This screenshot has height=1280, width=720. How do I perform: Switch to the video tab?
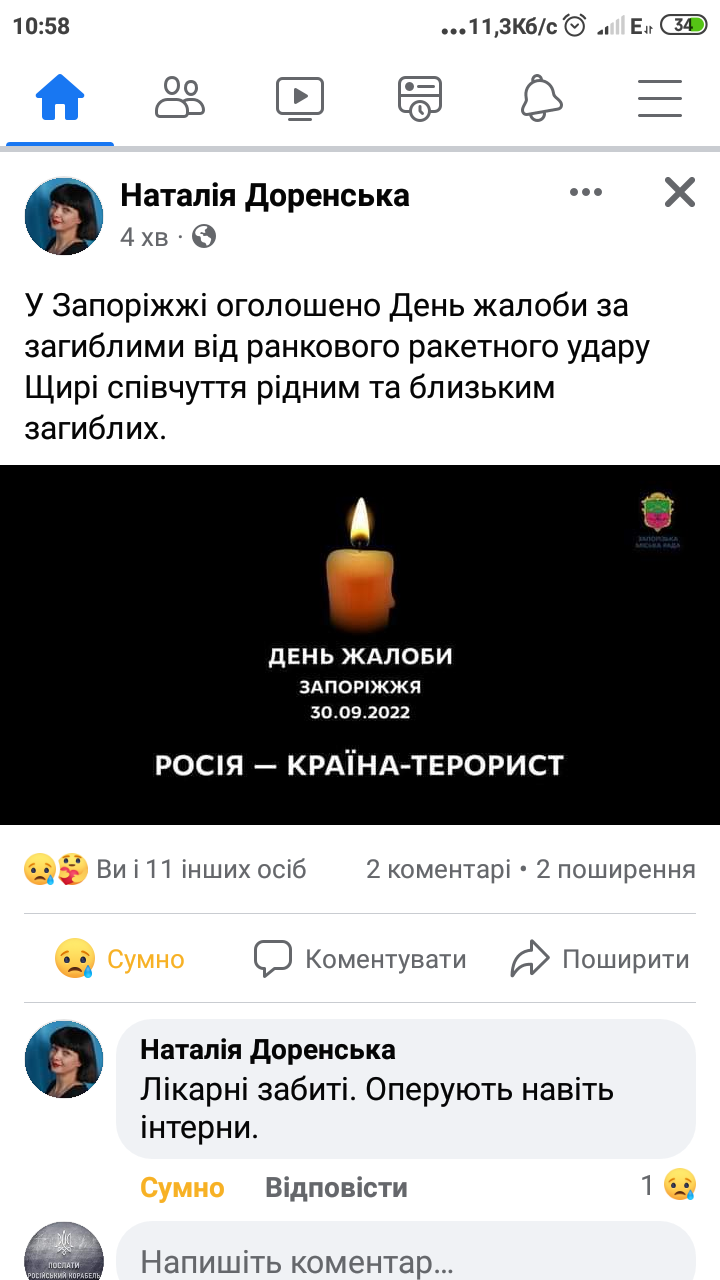(300, 98)
